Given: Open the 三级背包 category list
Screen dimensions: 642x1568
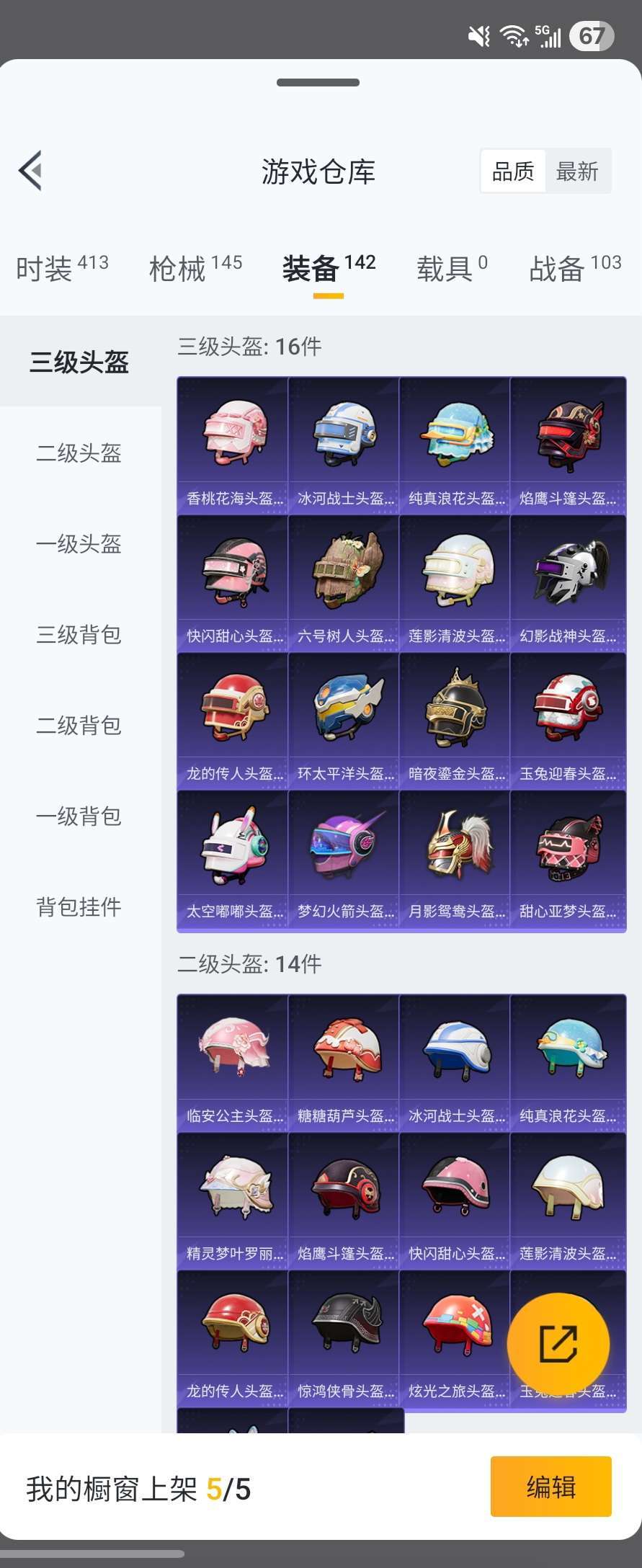Looking at the screenshot, I should [x=79, y=636].
